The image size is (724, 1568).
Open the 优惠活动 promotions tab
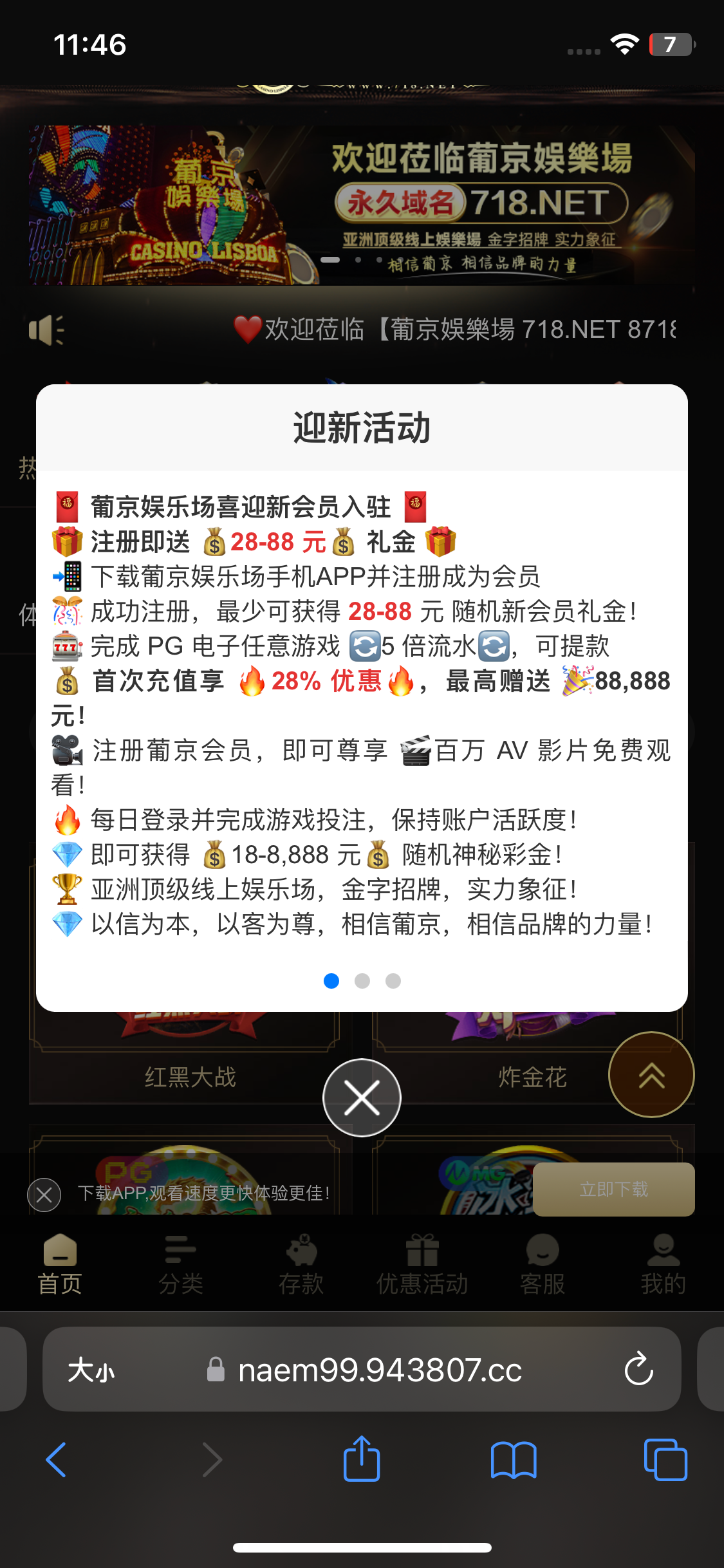point(422,1265)
